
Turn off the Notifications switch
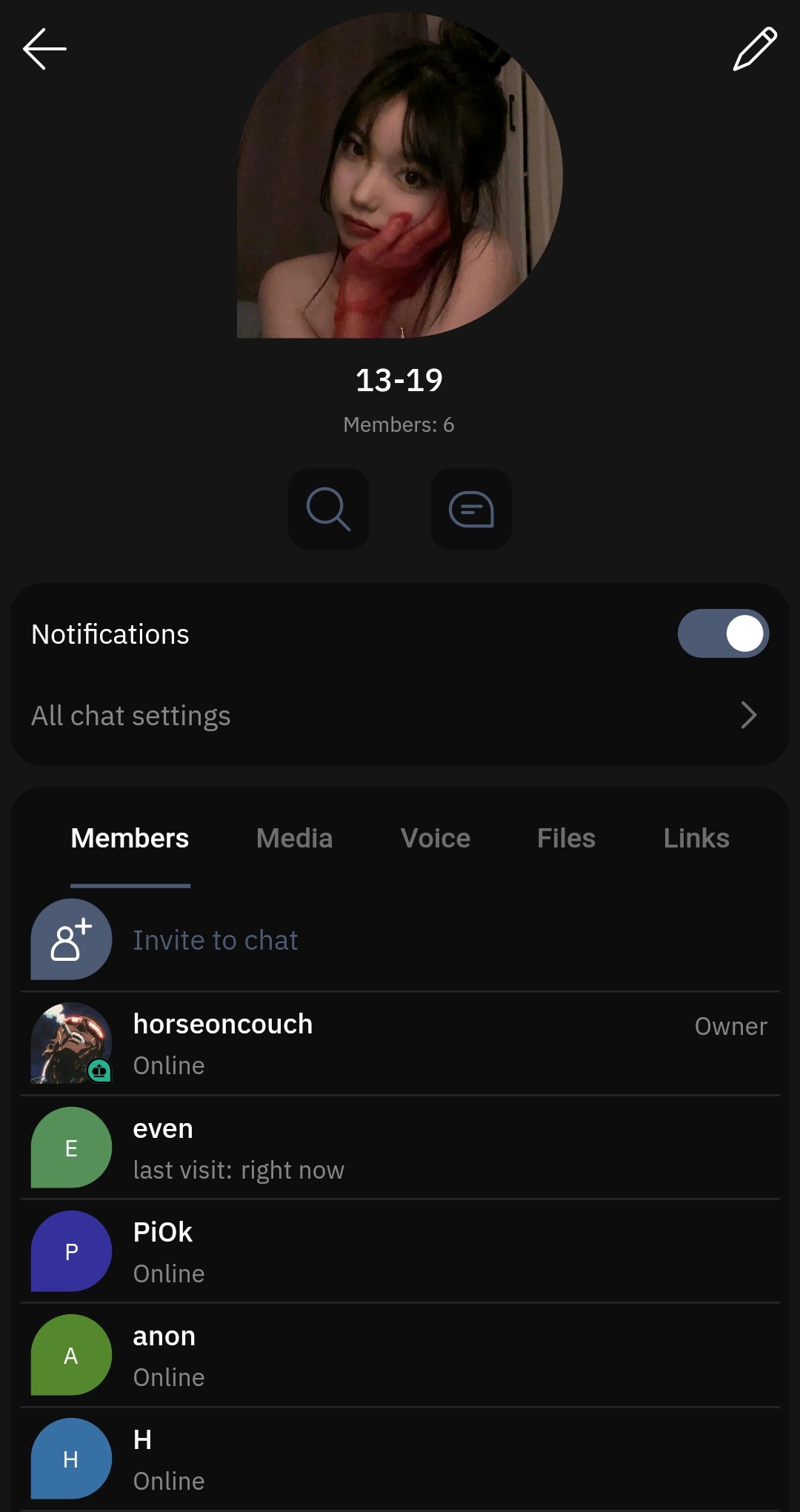(x=723, y=634)
